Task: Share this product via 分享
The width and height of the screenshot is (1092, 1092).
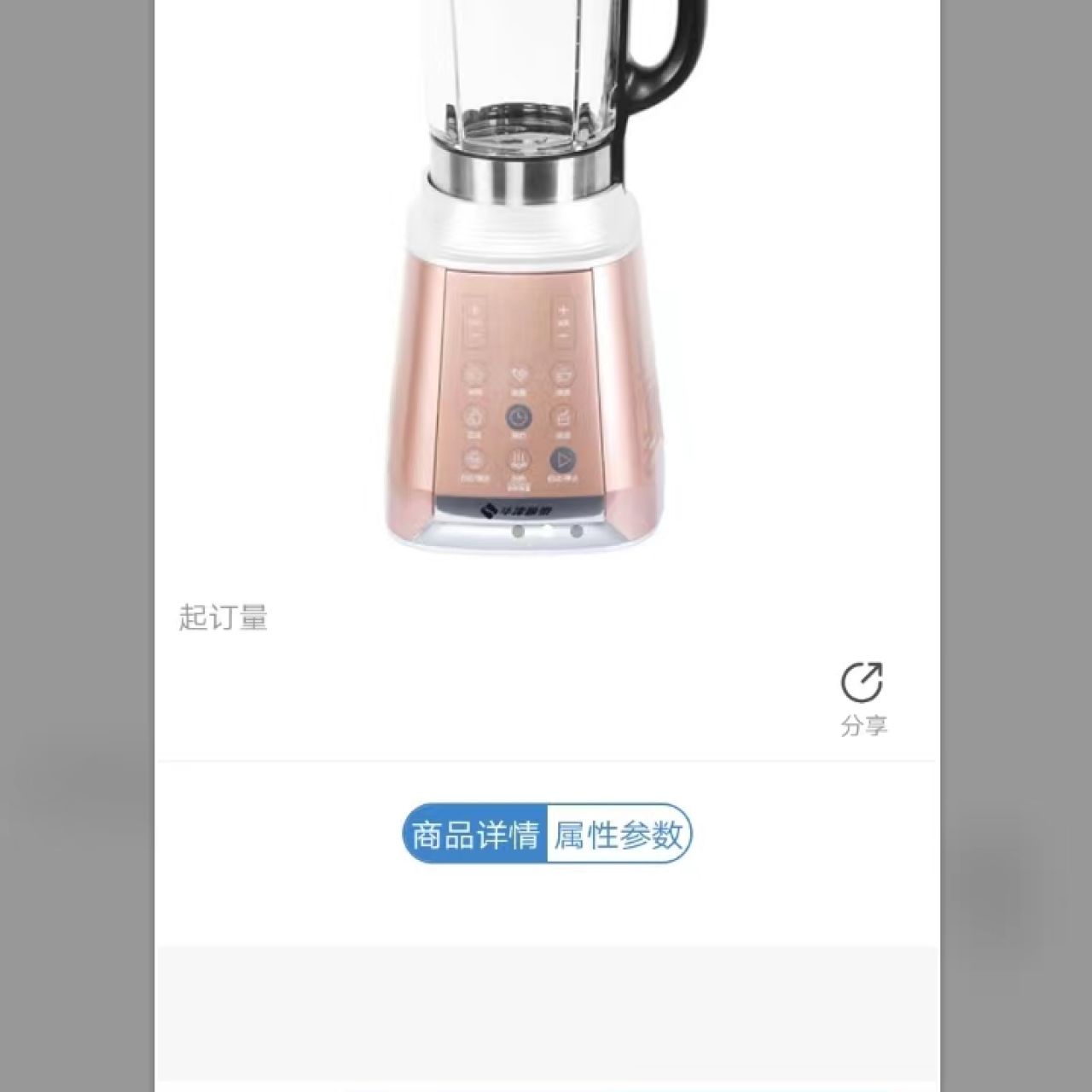Action: tap(863, 697)
